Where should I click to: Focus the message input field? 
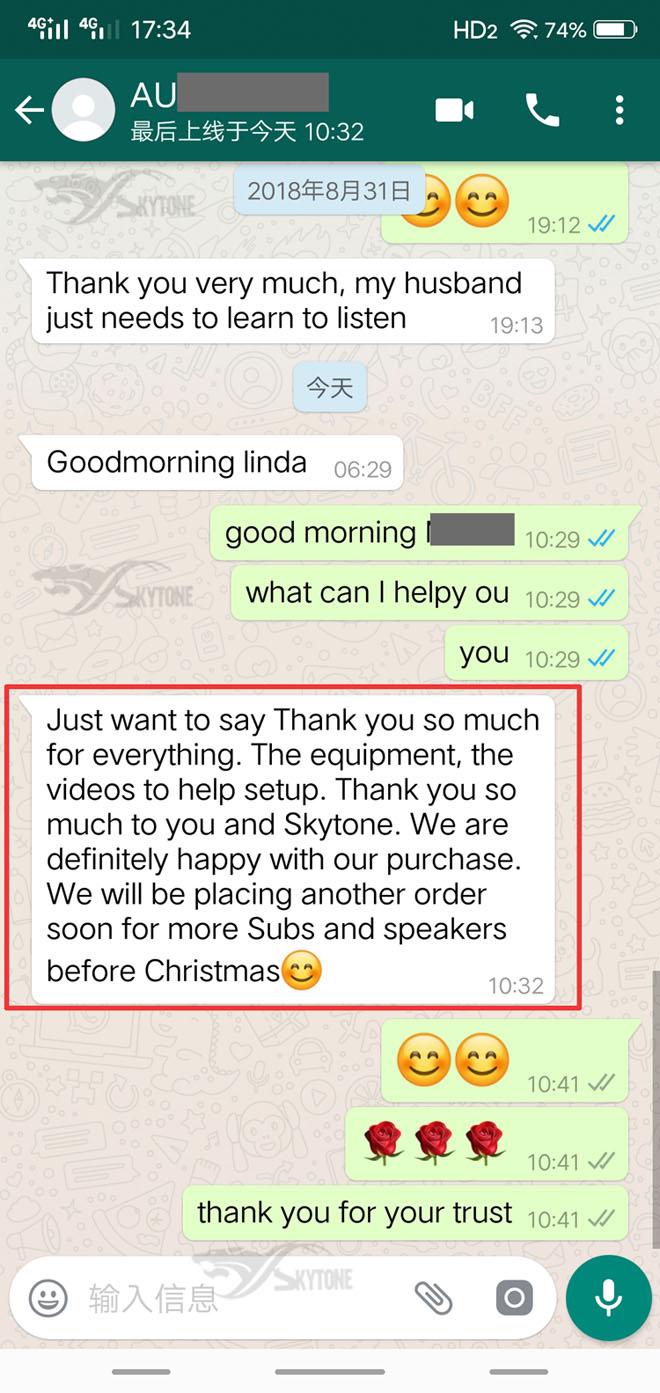[240, 1298]
